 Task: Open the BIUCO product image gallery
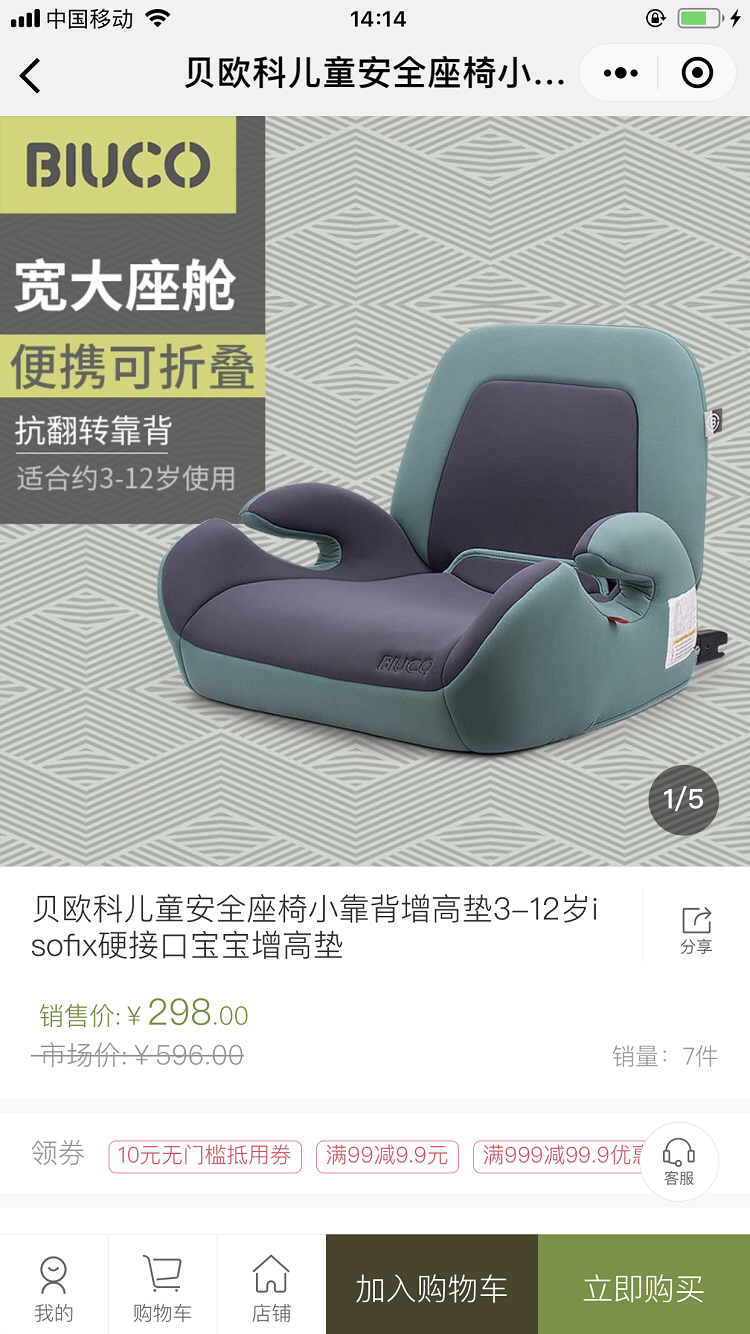coord(375,490)
